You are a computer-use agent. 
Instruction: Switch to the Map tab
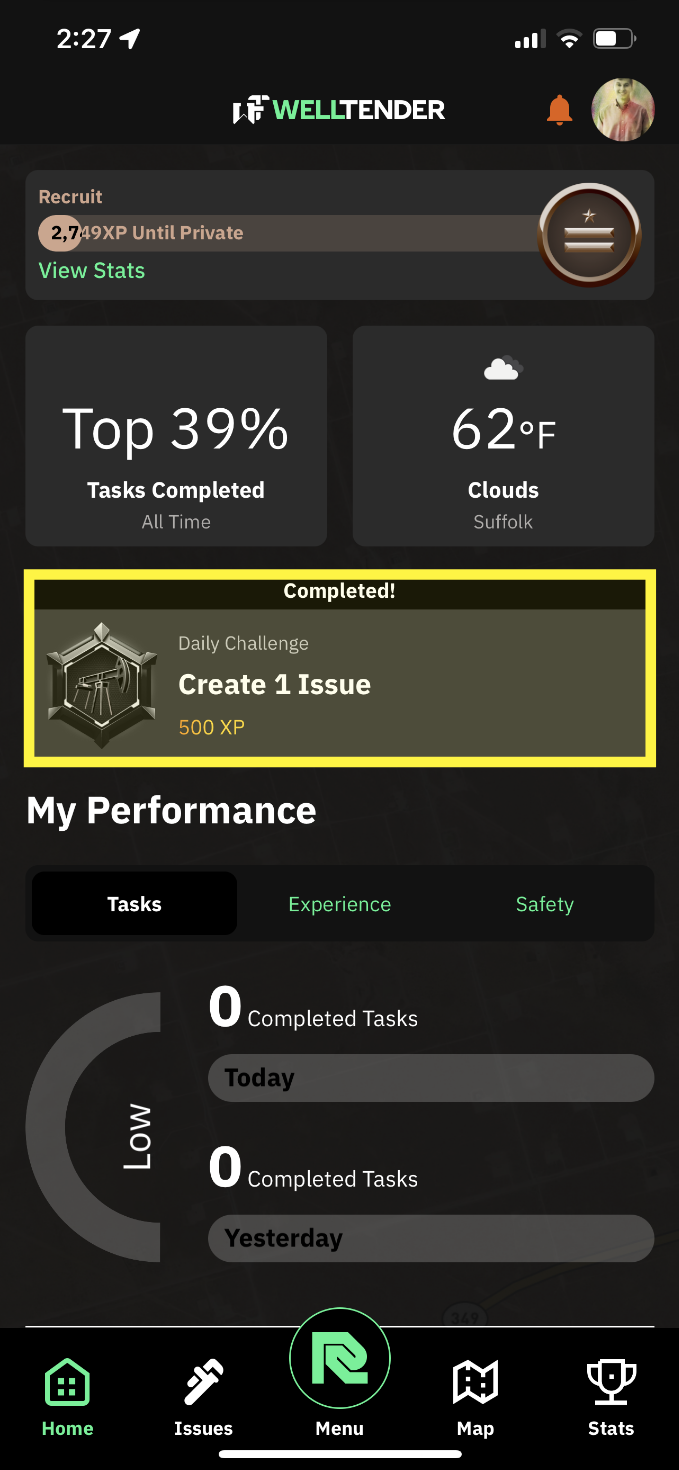(475, 1398)
